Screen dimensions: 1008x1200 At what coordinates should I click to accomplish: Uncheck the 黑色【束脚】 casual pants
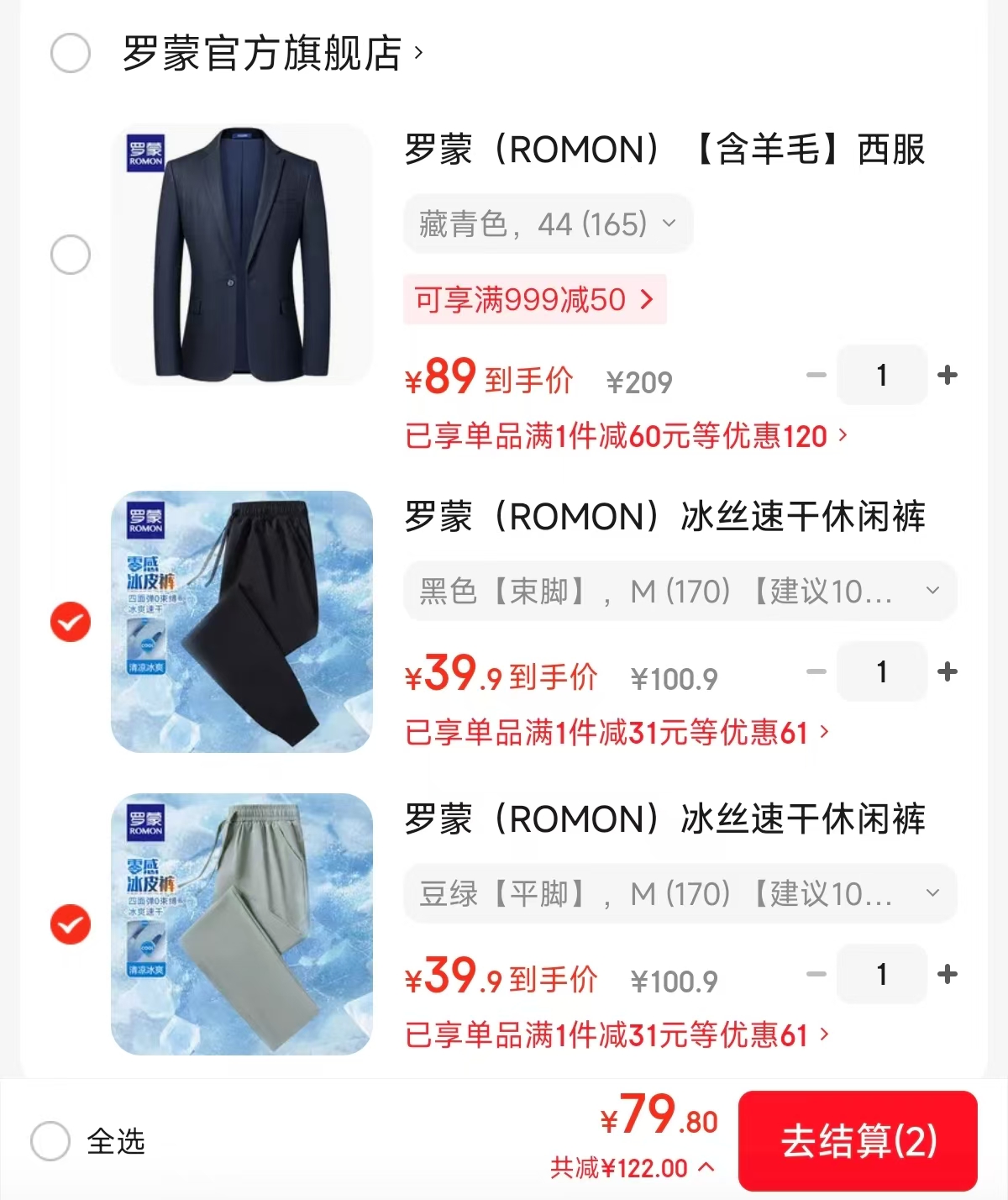pos(71,623)
